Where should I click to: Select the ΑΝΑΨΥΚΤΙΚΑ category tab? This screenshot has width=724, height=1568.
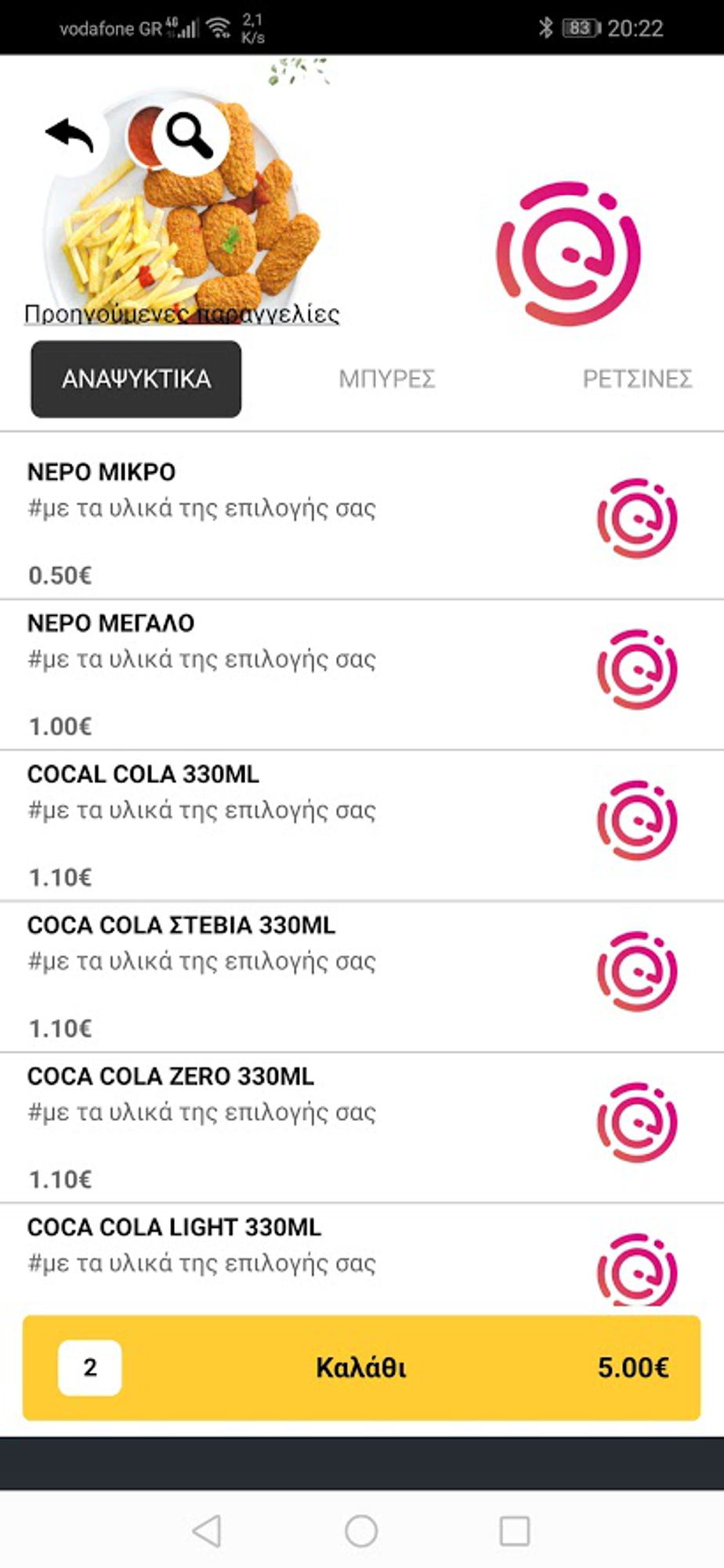tap(136, 379)
